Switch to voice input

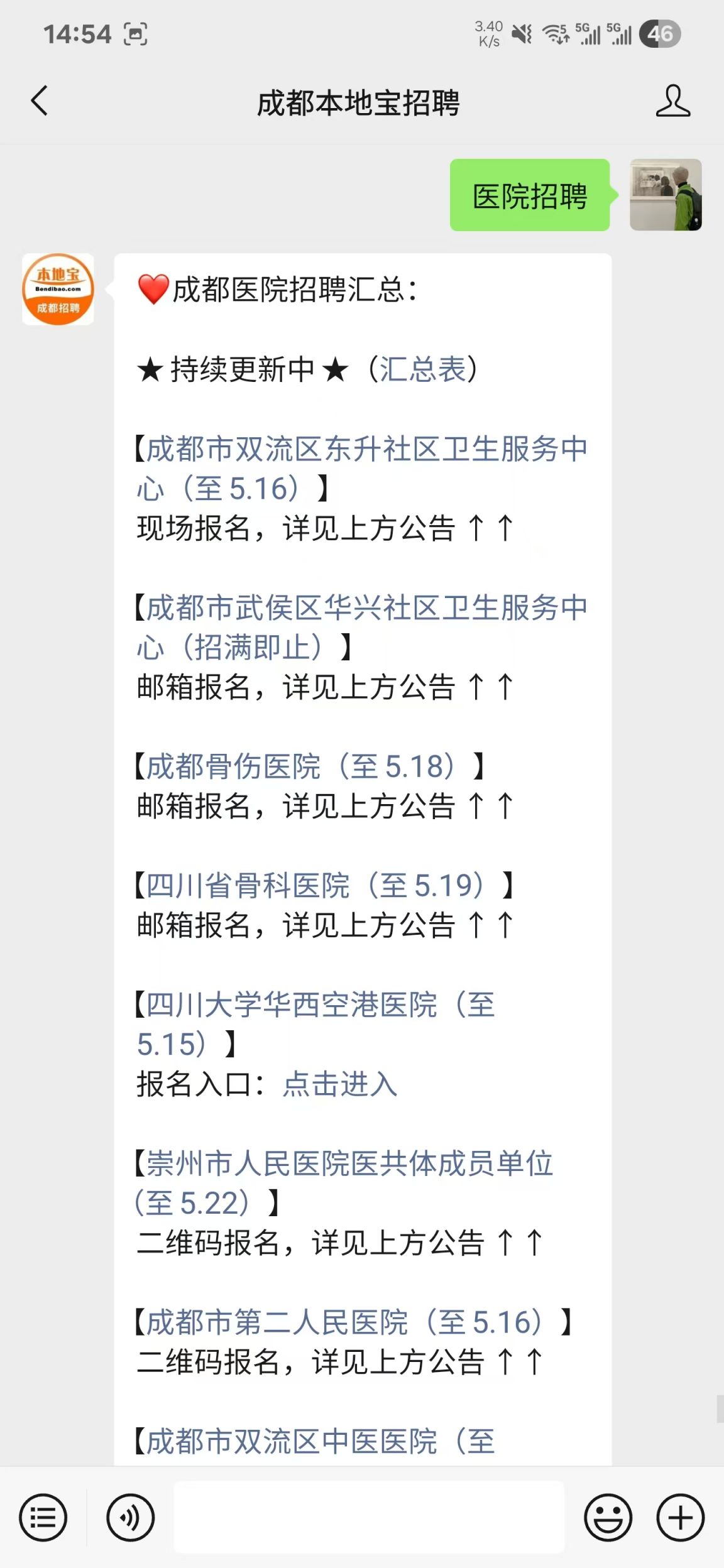coord(130,1518)
